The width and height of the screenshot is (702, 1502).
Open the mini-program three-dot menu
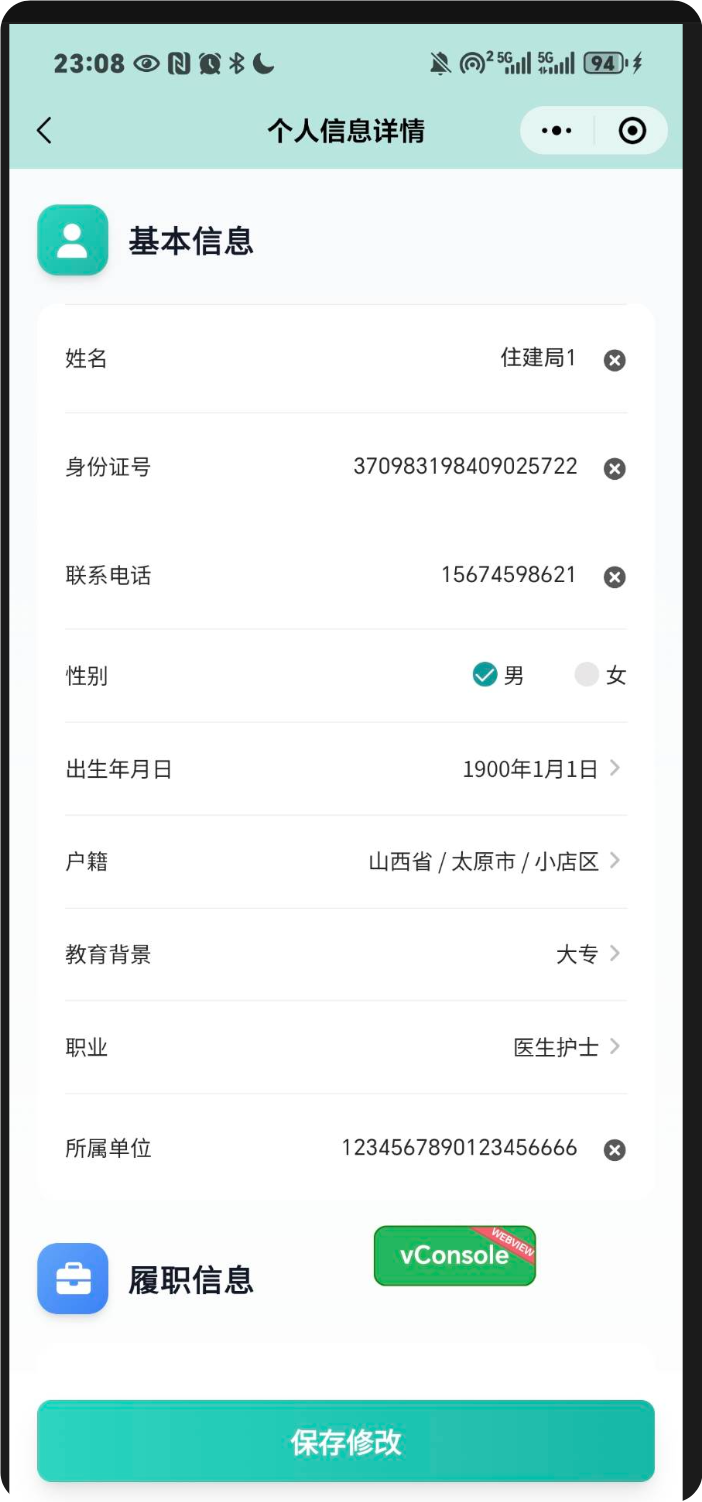point(557,131)
